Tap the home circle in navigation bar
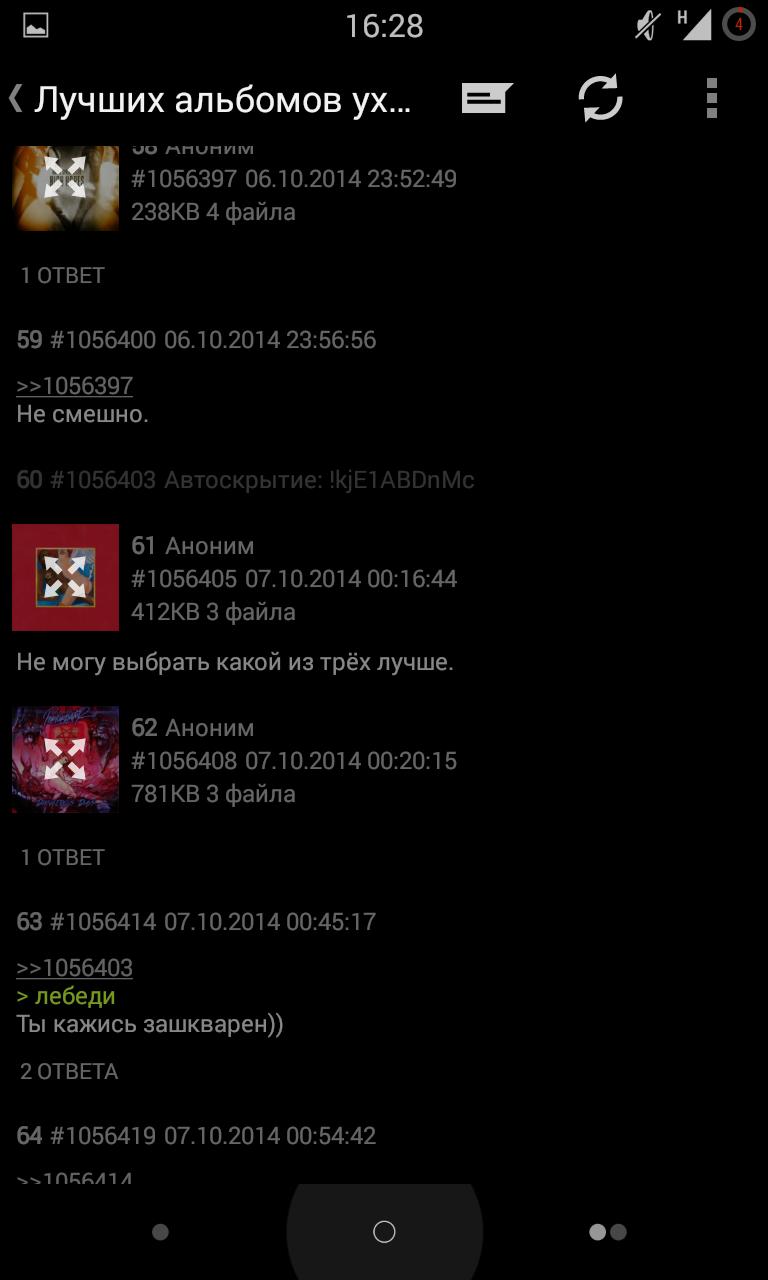Screen dimensions: 768x1280 (x=384, y=1232)
